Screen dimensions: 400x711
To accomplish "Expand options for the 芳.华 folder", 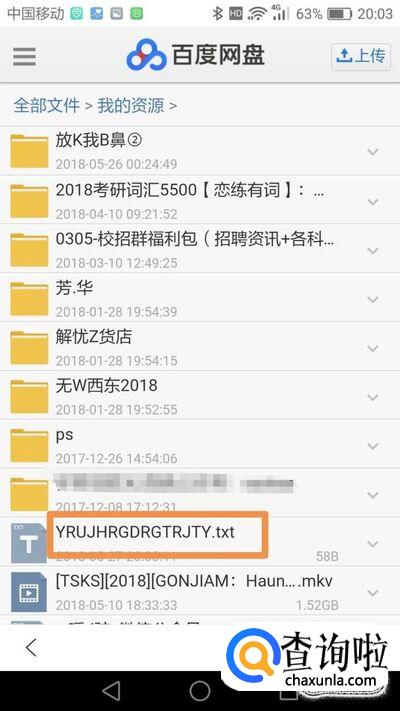I will 373,299.
